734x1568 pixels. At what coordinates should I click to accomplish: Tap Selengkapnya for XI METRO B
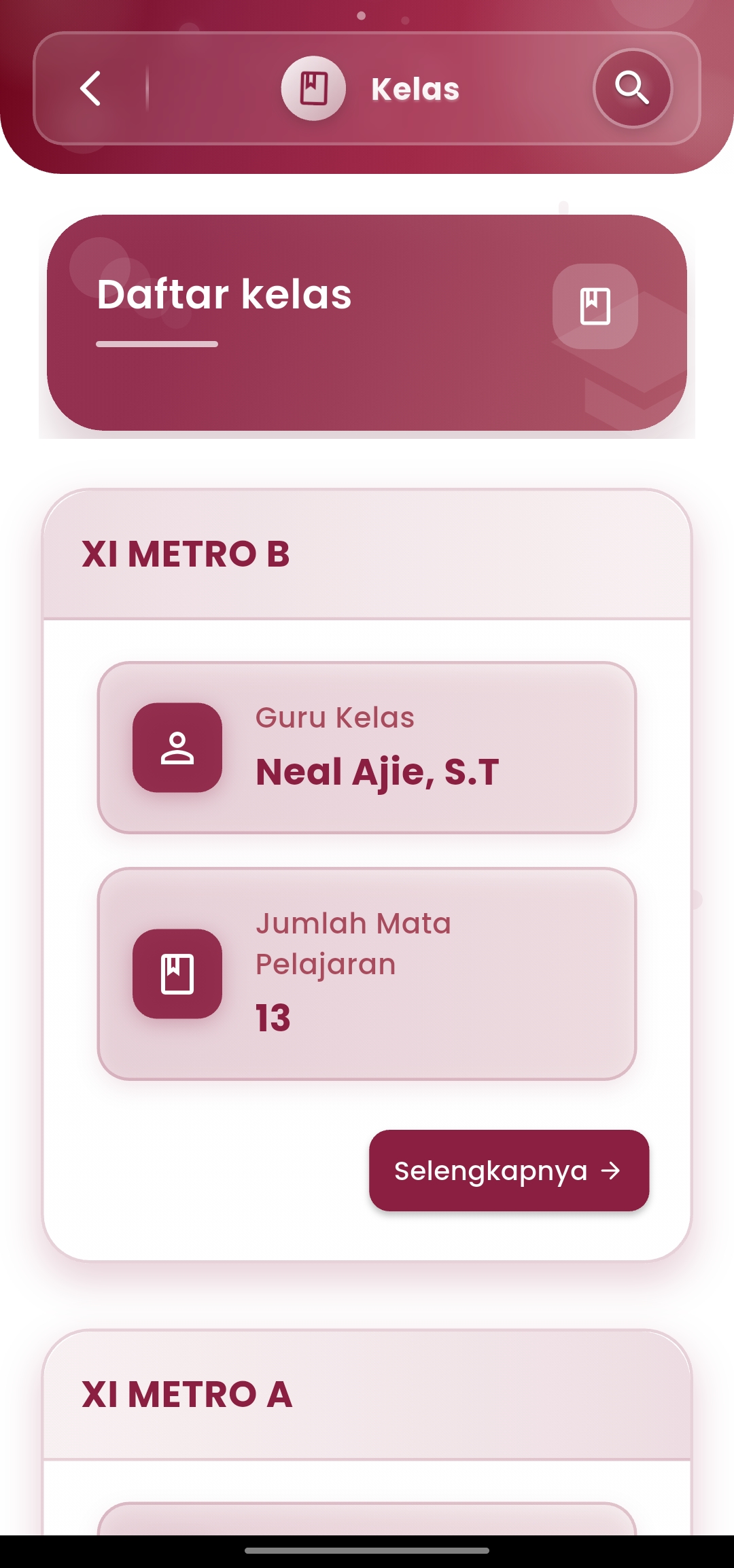pyautogui.click(x=508, y=1170)
